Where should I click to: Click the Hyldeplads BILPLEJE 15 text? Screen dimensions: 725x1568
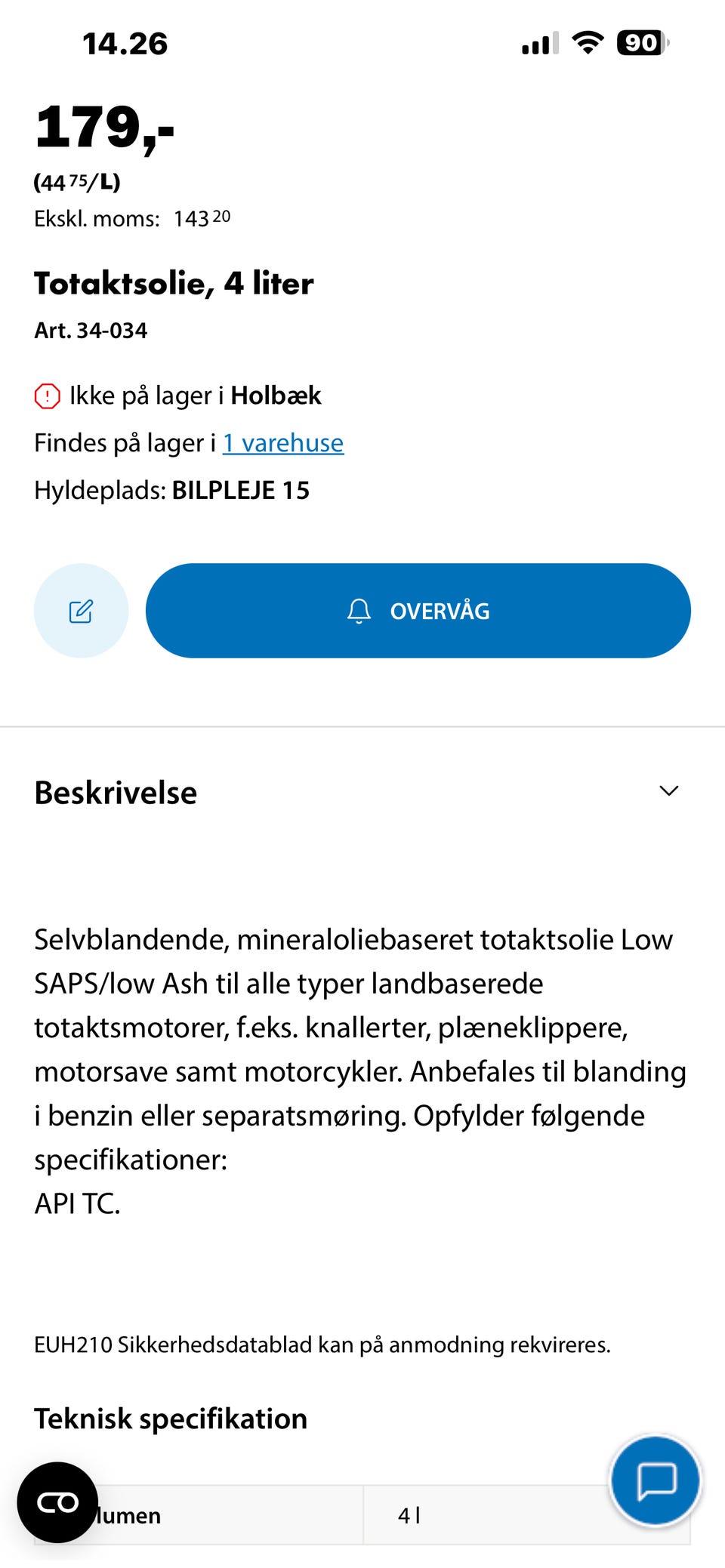[x=172, y=490]
